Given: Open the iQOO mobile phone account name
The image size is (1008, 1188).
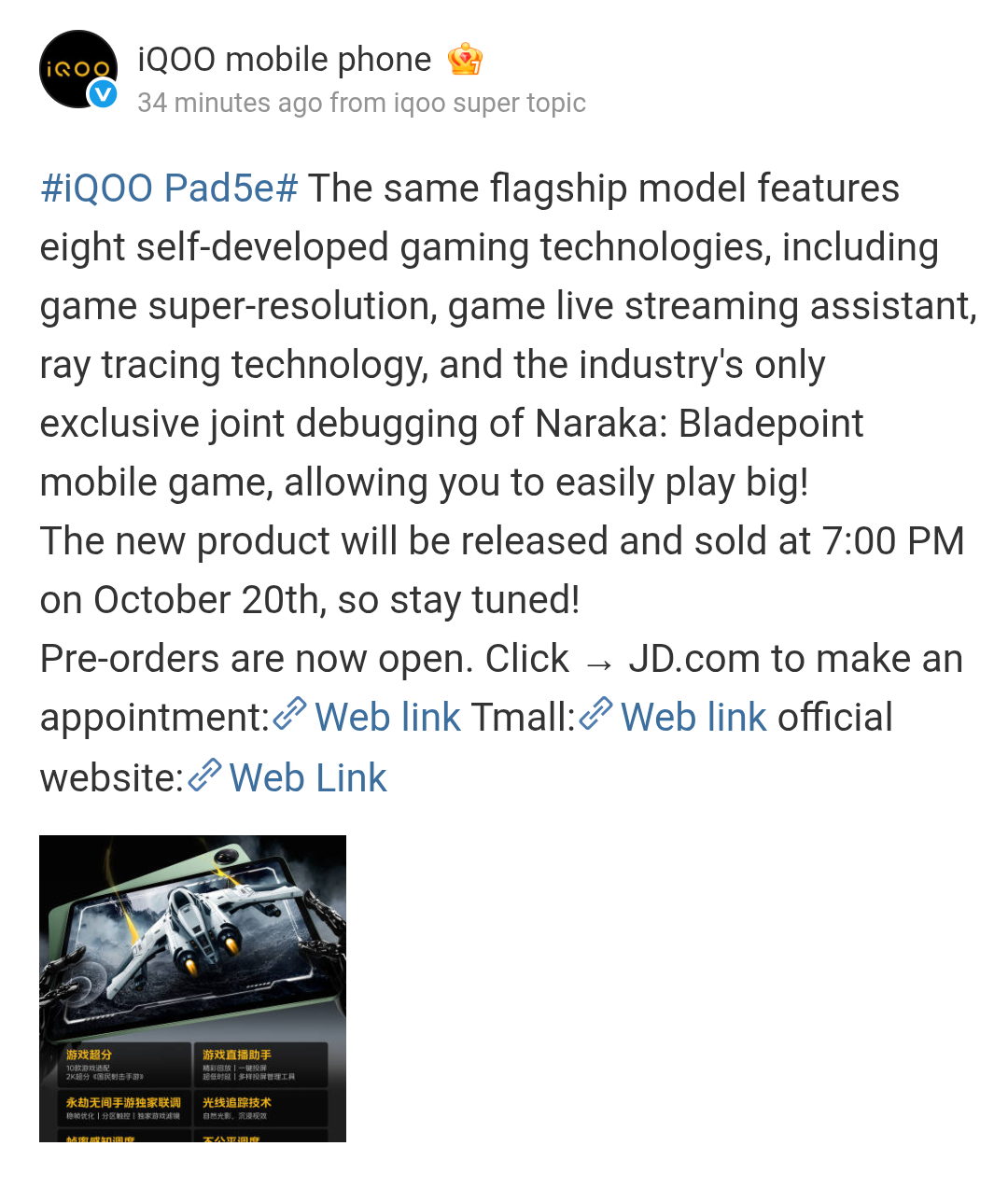Looking at the screenshot, I should [284, 60].
